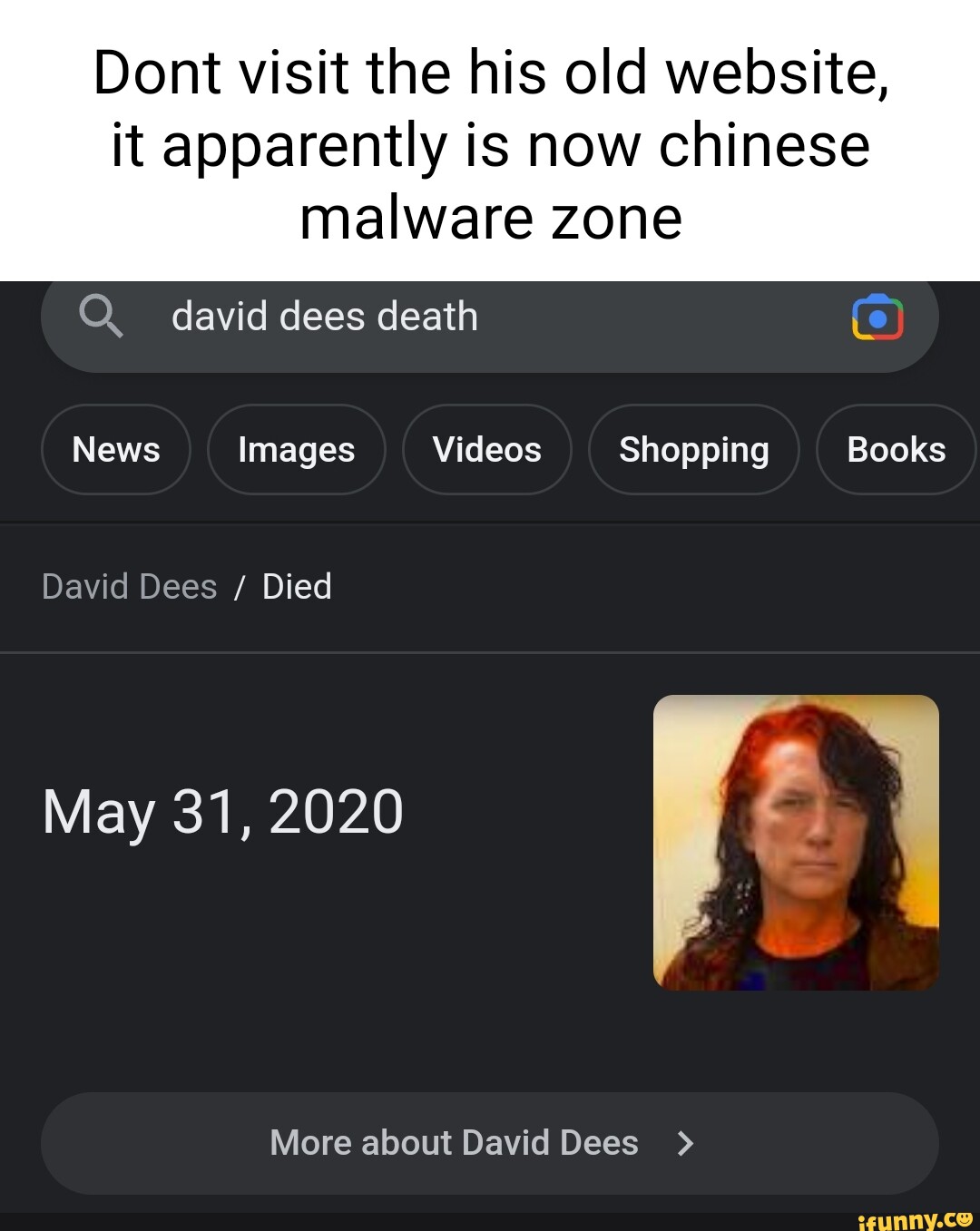Select the 'May 31, 2020' death date text
The image size is (980, 1231).
tap(222, 811)
